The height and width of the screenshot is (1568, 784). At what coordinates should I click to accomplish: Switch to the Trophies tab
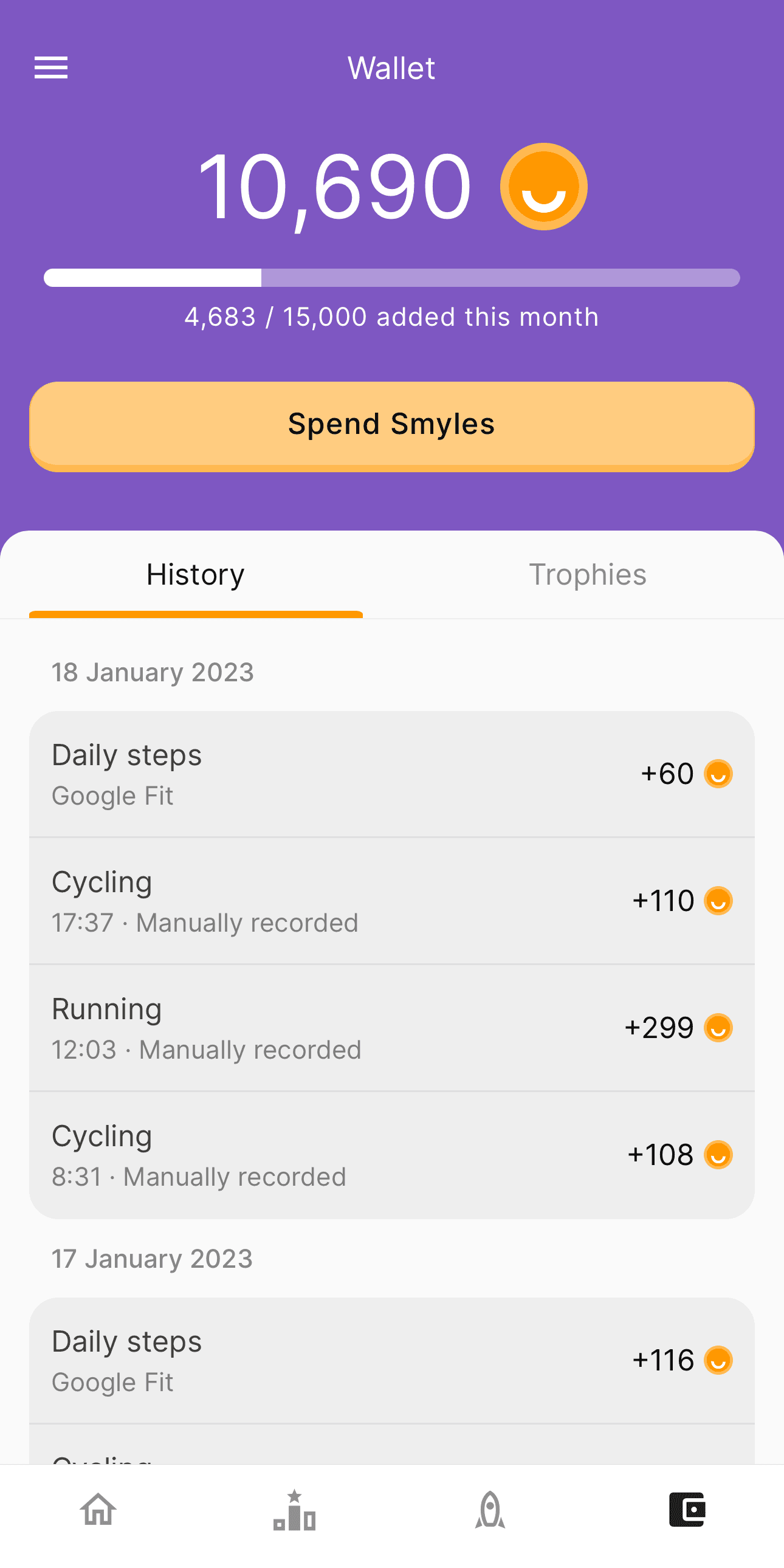pyautogui.click(x=587, y=574)
